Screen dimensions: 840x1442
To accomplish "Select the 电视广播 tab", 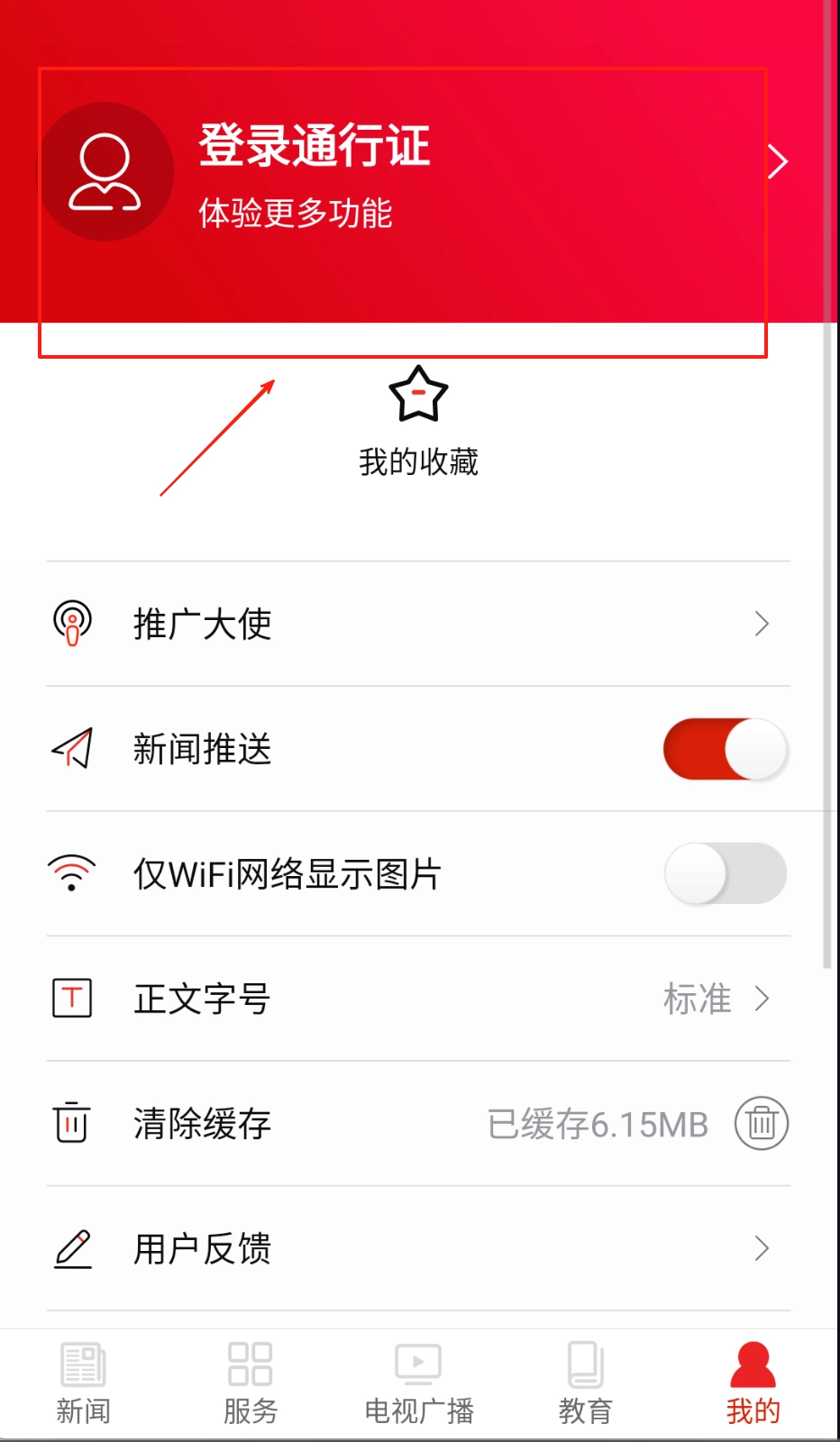I will click(x=418, y=1383).
